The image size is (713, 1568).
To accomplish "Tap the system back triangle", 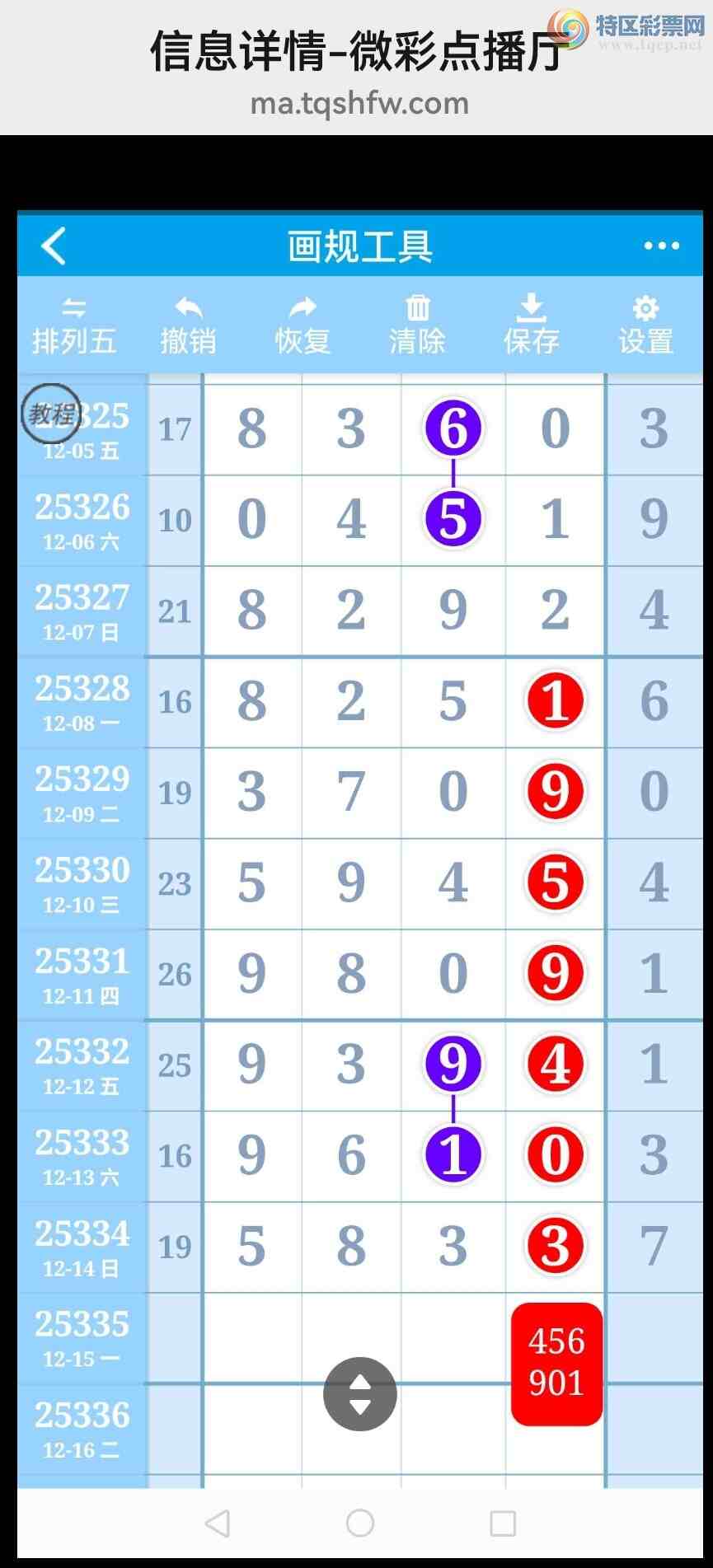I will (218, 1523).
